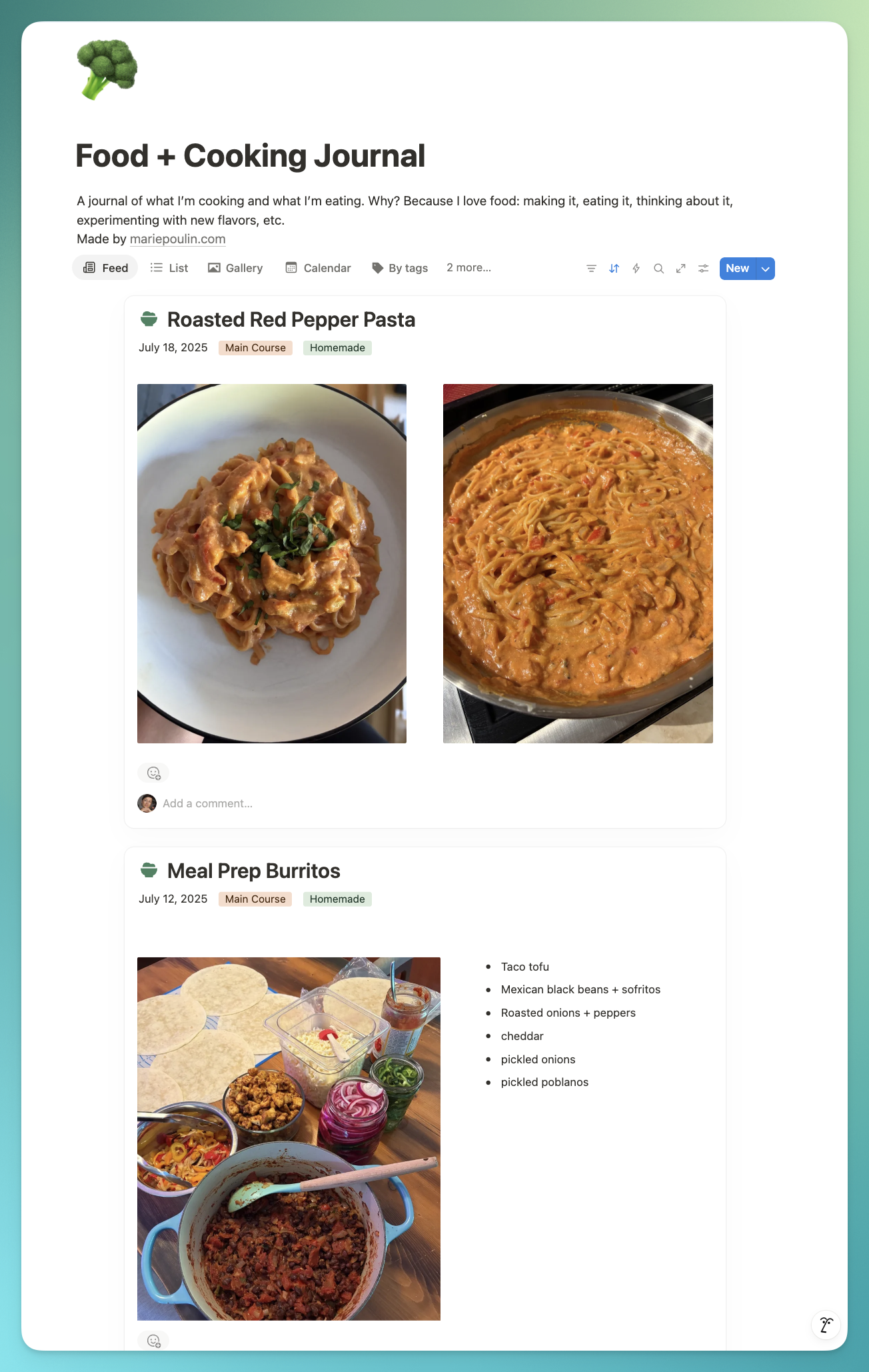Switch to the List view tab
869x1372 pixels.
click(169, 268)
